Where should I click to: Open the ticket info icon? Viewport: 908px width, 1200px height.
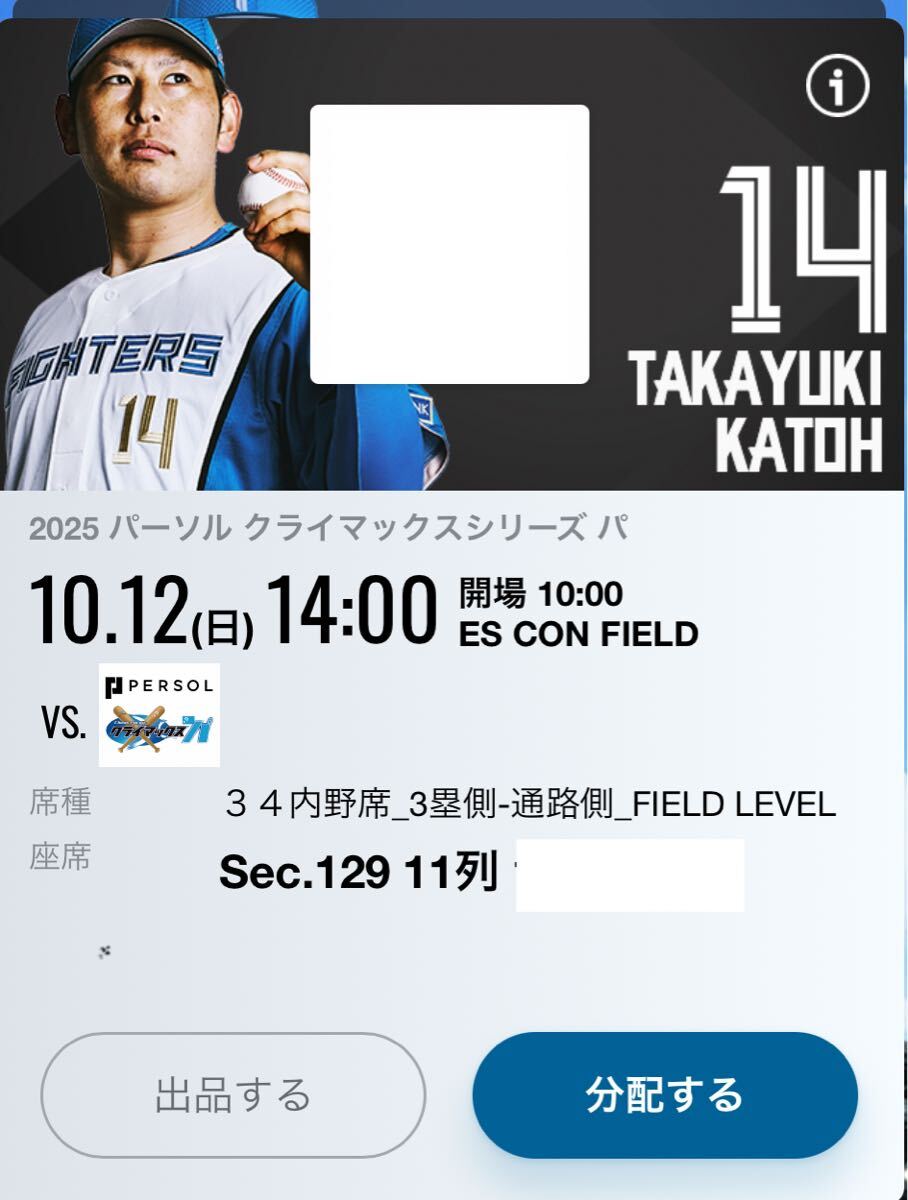point(837,87)
